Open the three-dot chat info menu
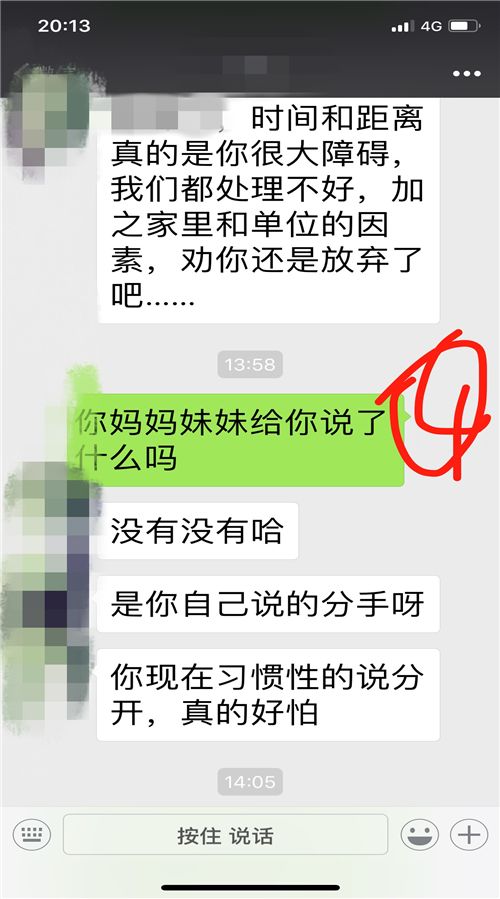Screen dimensions: 500x899 pyautogui.click(x=466, y=74)
